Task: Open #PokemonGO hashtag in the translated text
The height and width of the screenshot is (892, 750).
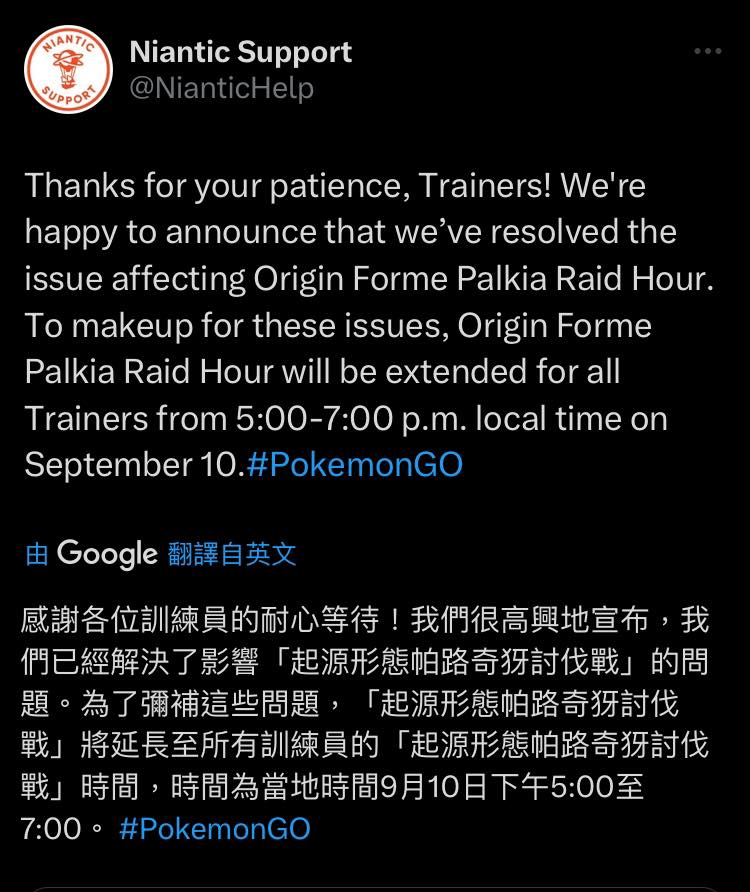Action: tap(214, 828)
